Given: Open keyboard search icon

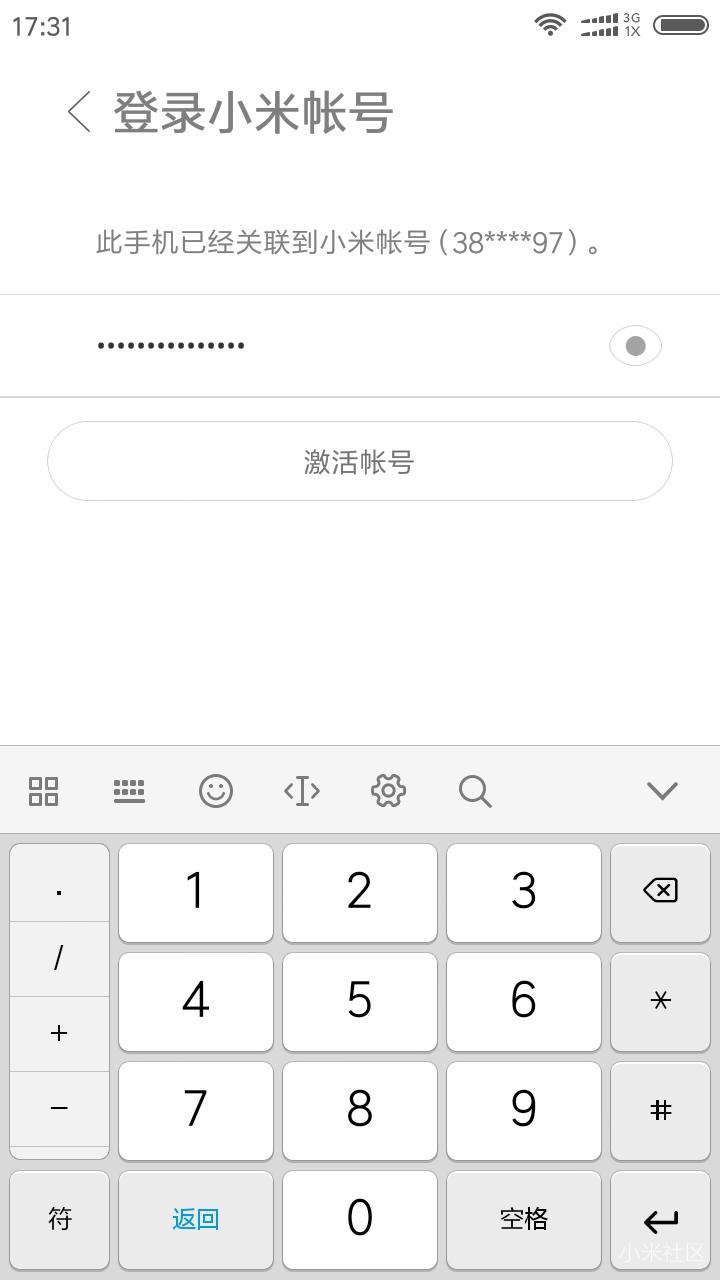Looking at the screenshot, I should 475,791.
